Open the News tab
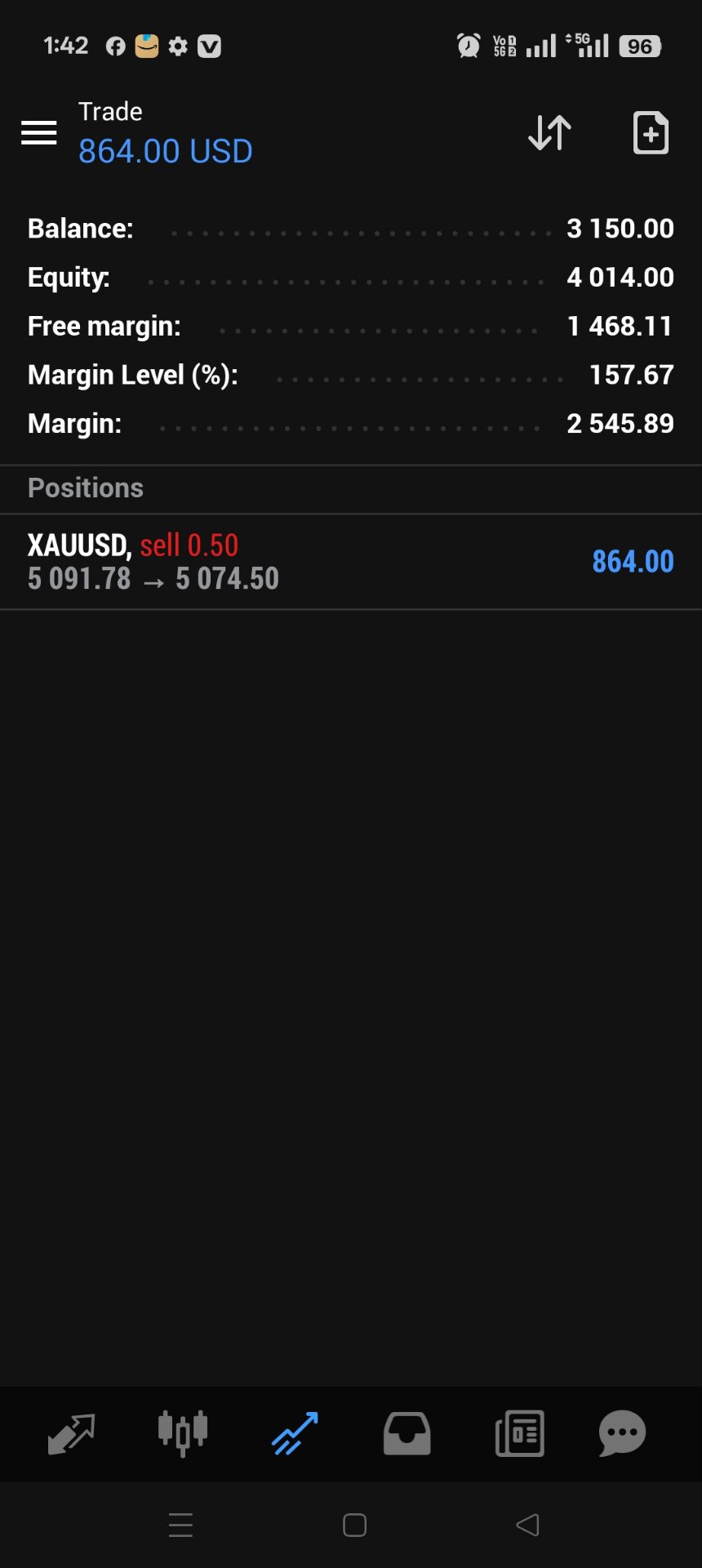Screen dimensions: 702x1568 click(x=519, y=1434)
